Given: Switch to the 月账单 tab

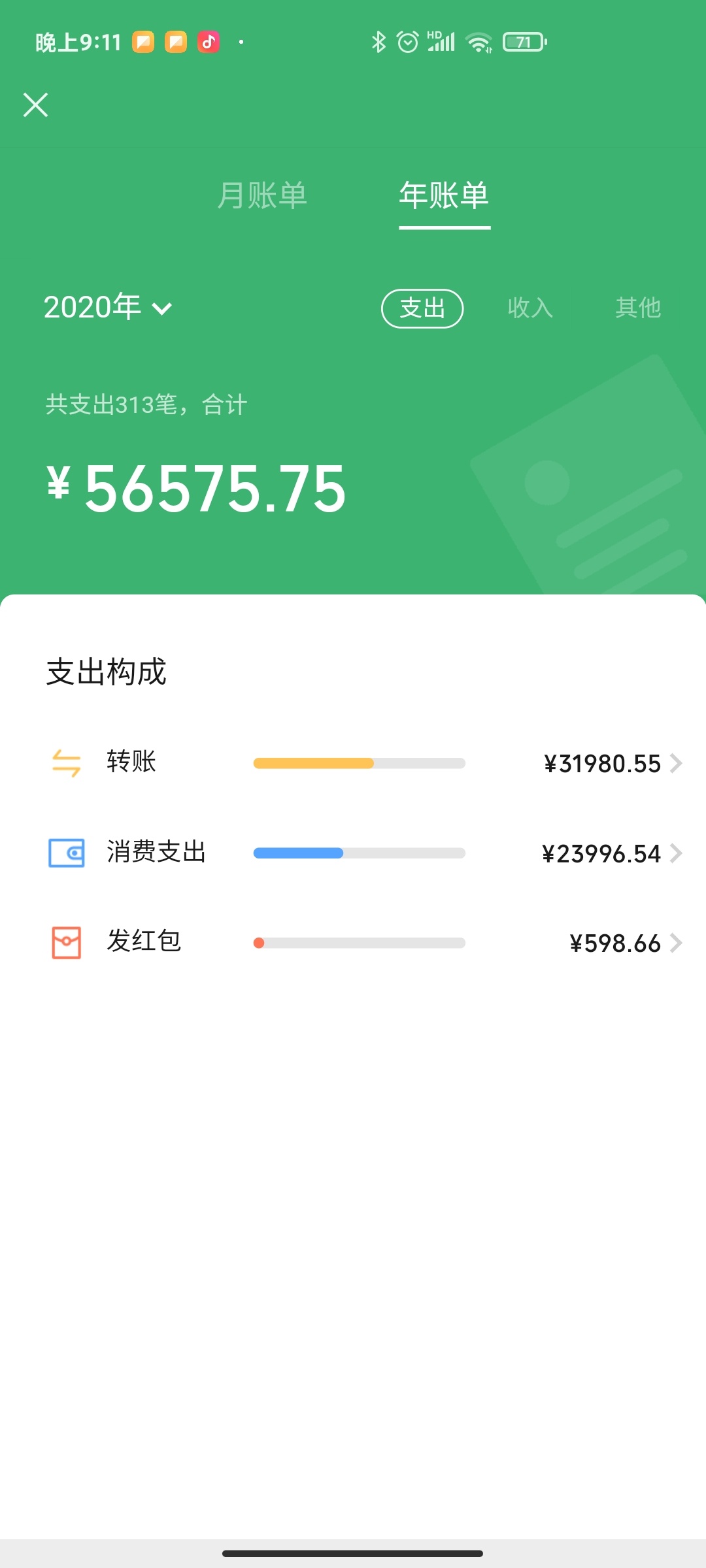Looking at the screenshot, I should 261,195.
